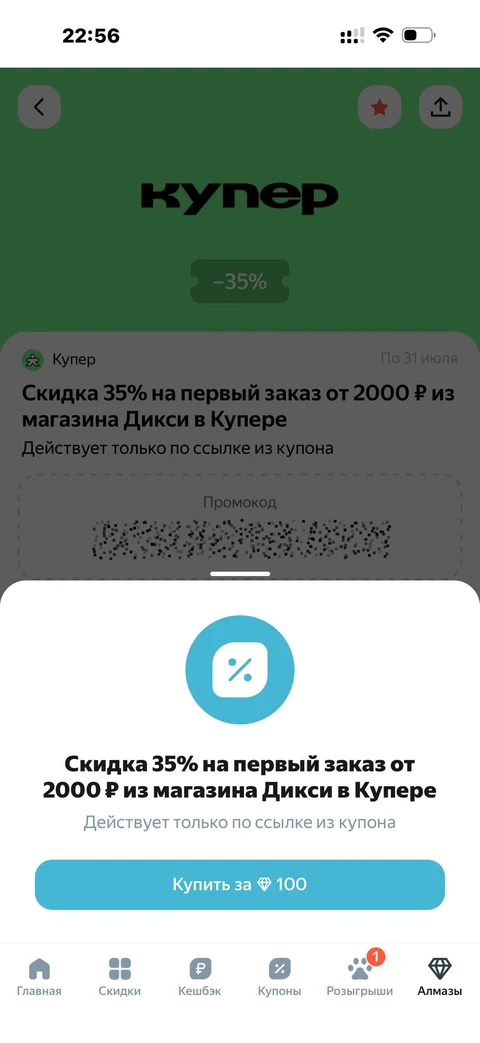Image resolution: width=480 pixels, height=1043 pixels.
Task: Switch to the Скидки tab
Action: [120, 976]
